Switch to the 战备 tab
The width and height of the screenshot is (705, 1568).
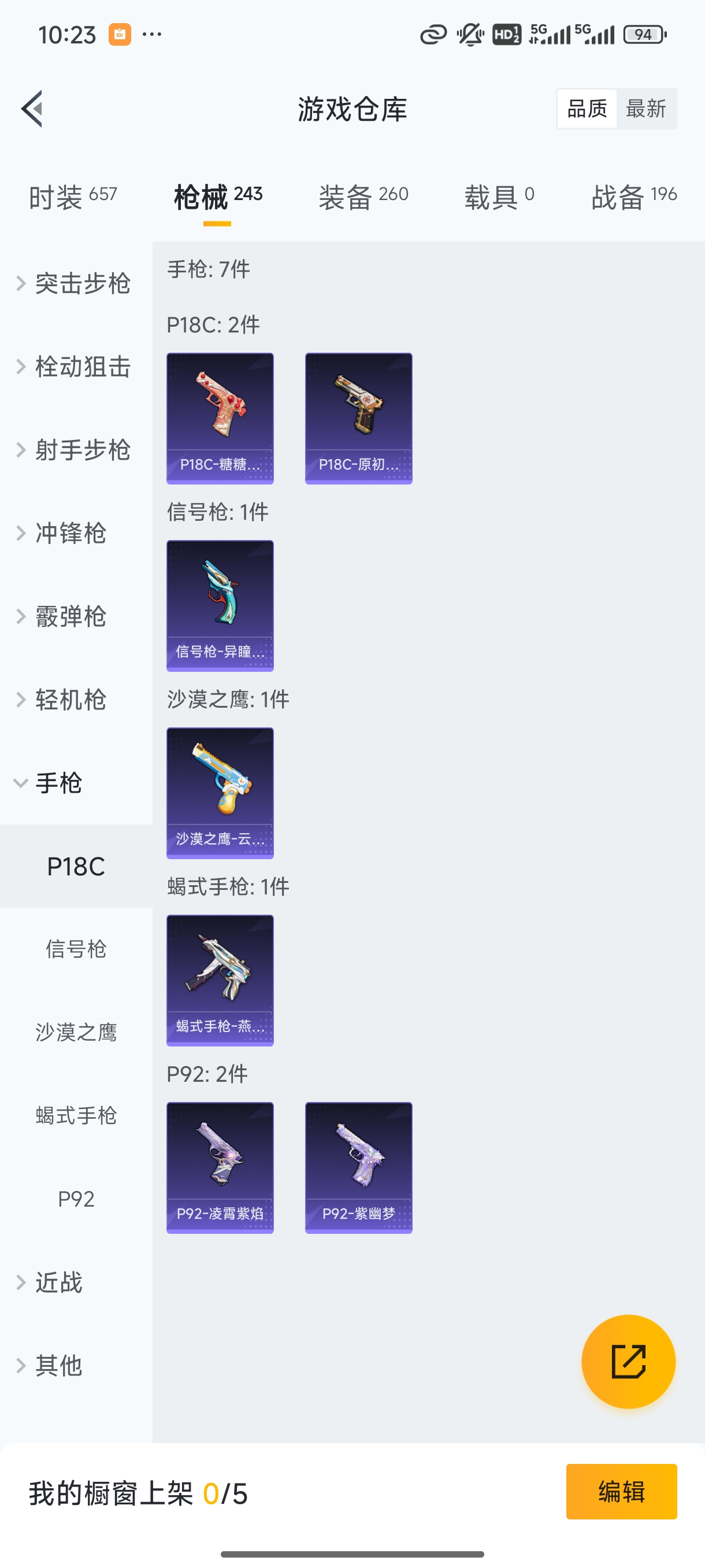[x=633, y=196]
